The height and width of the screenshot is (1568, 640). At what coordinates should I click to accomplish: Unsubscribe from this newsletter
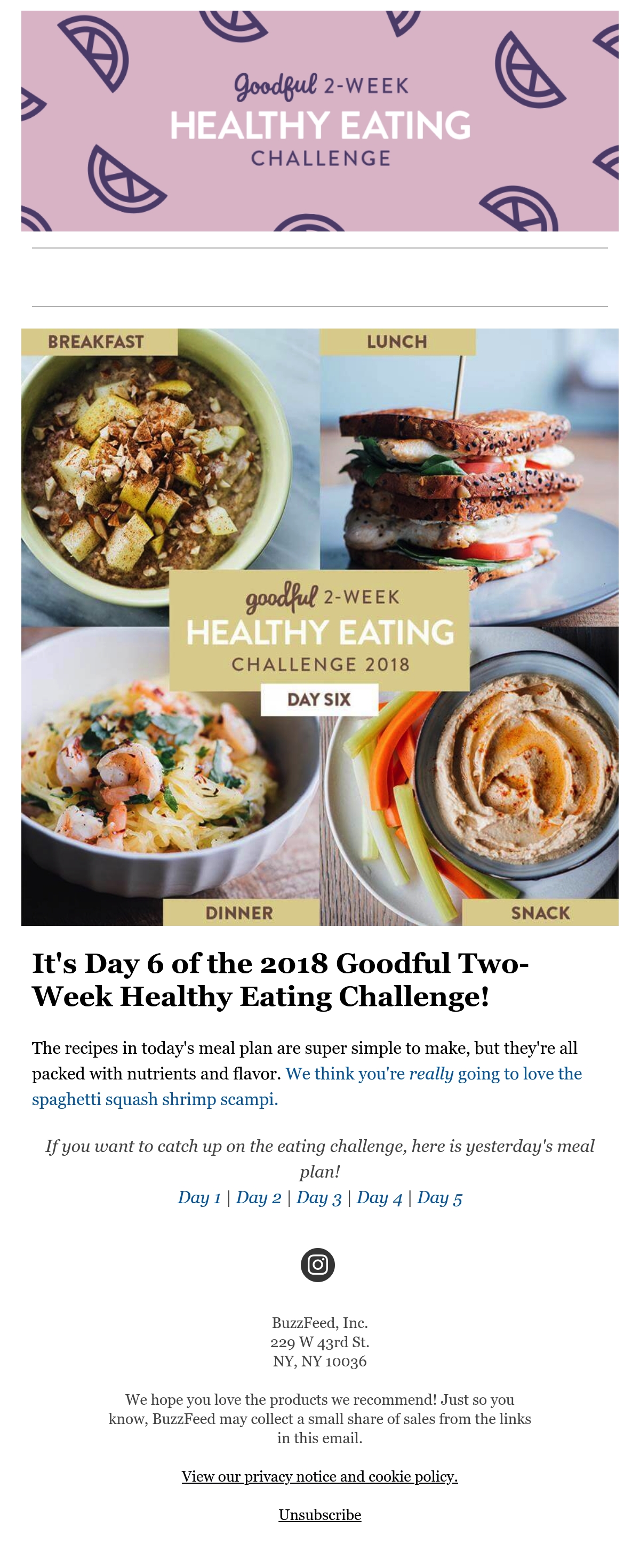(x=319, y=1515)
